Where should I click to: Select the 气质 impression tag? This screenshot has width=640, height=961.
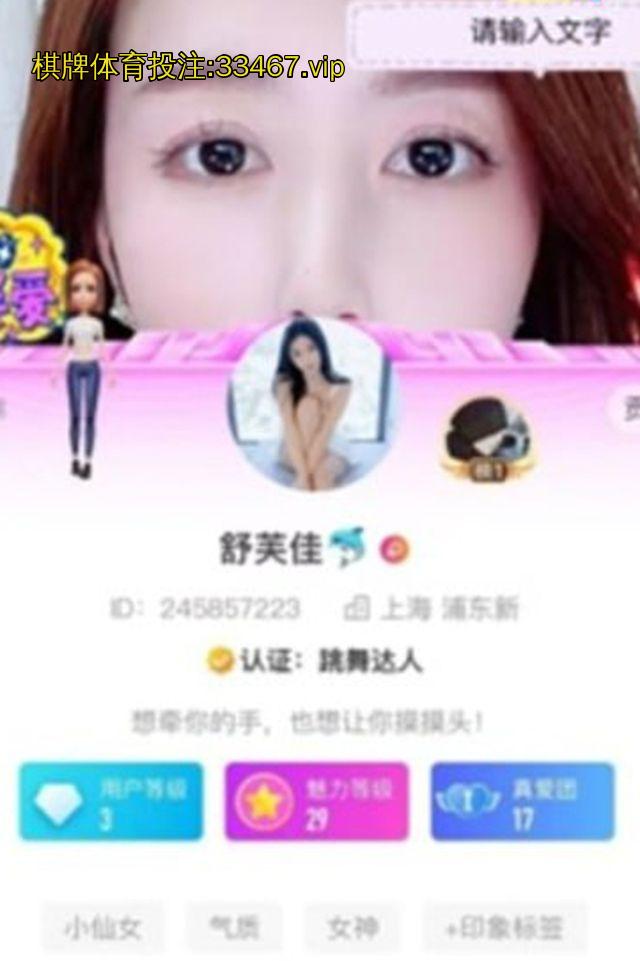coord(234,927)
